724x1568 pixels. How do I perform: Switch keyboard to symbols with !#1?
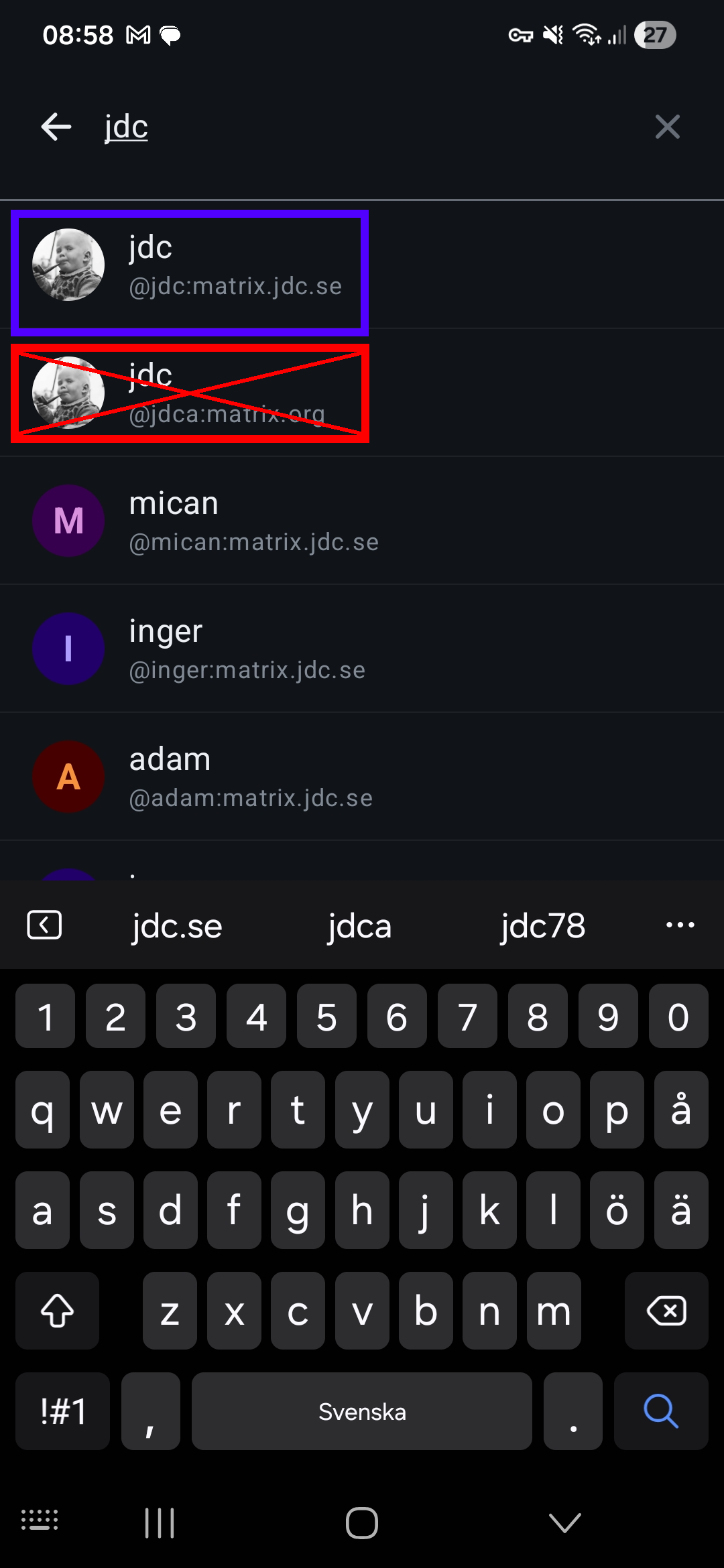tap(63, 1411)
